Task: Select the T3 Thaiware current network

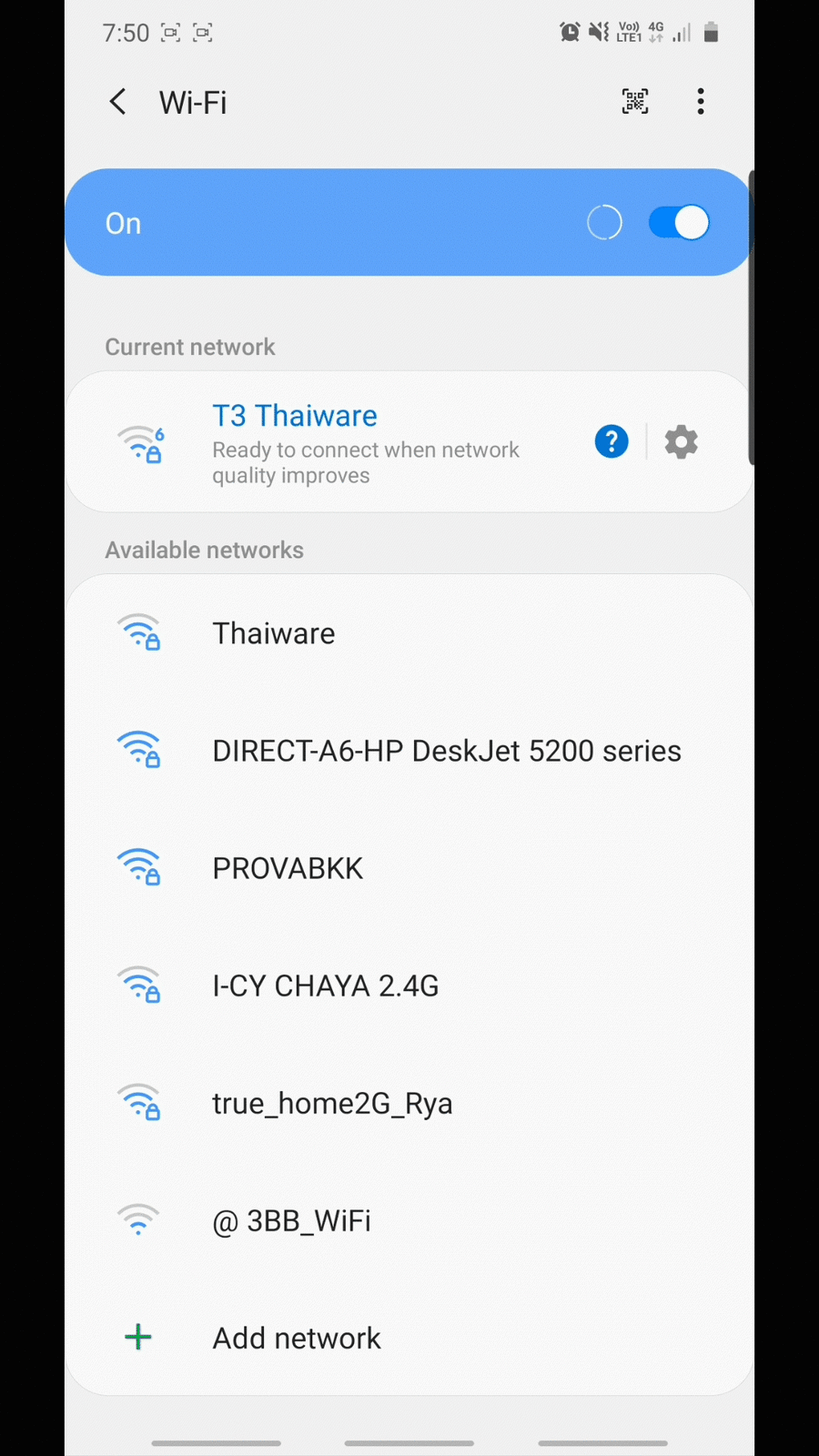Action: coord(364,442)
